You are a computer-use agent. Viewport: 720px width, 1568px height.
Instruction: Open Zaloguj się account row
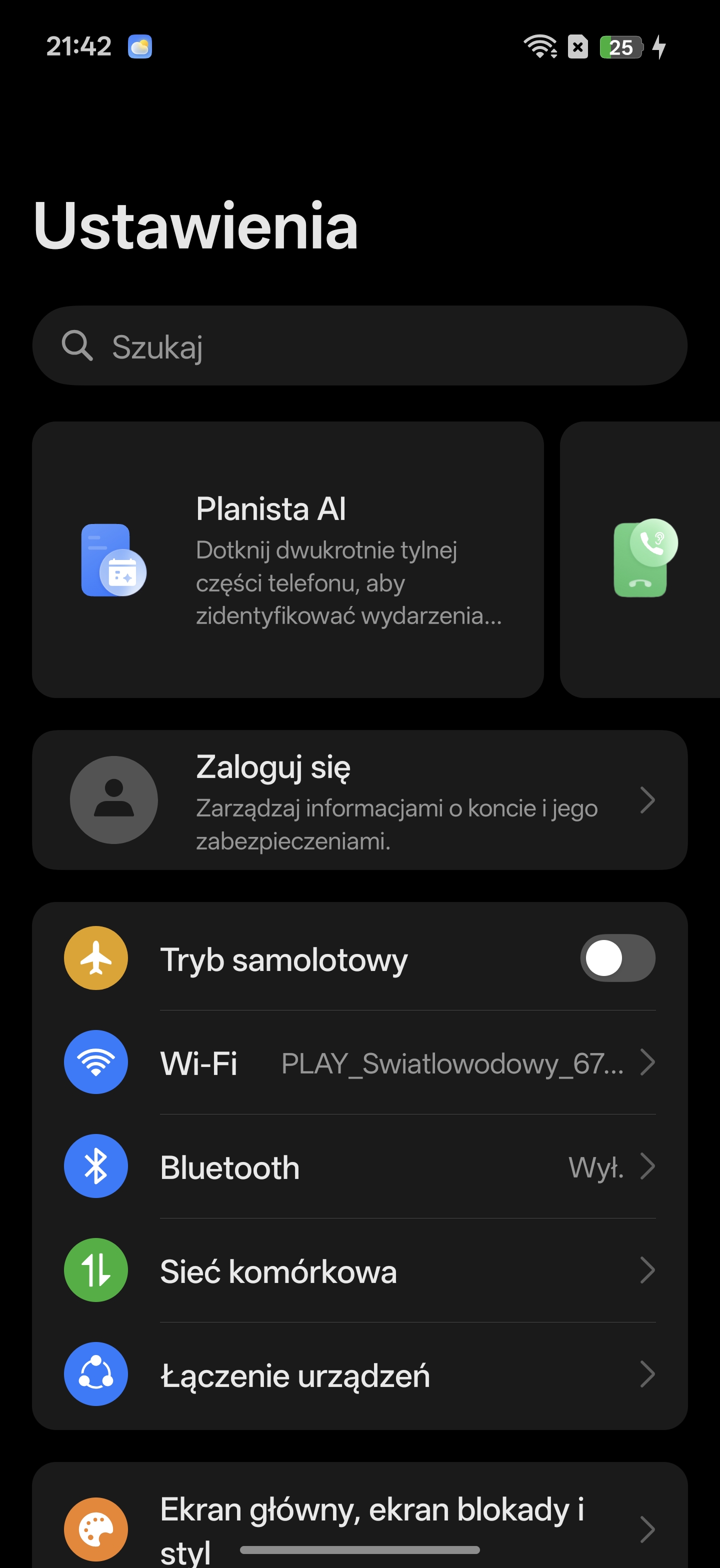click(x=359, y=800)
